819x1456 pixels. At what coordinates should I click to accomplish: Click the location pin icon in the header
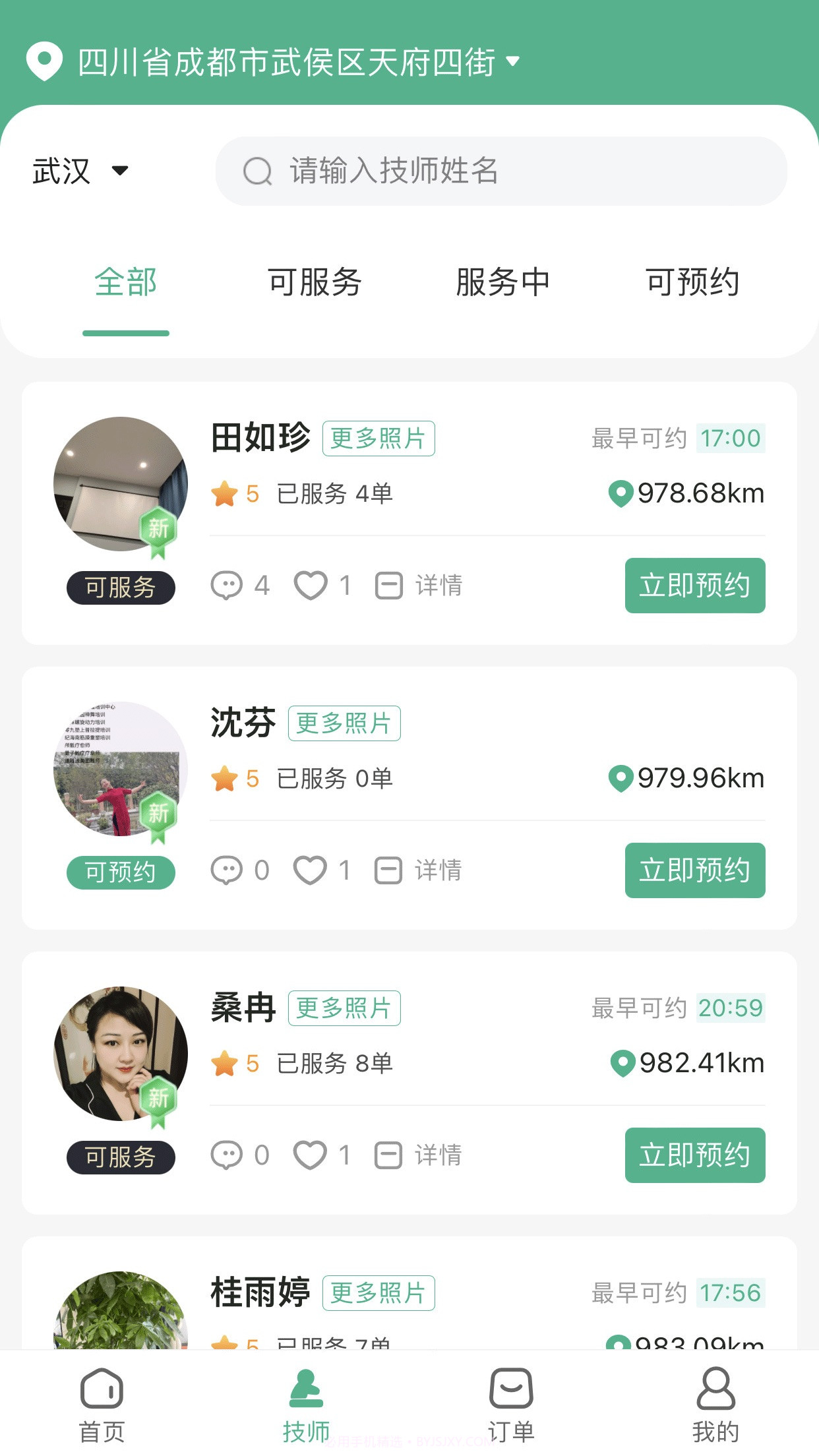(x=42, y=61)
